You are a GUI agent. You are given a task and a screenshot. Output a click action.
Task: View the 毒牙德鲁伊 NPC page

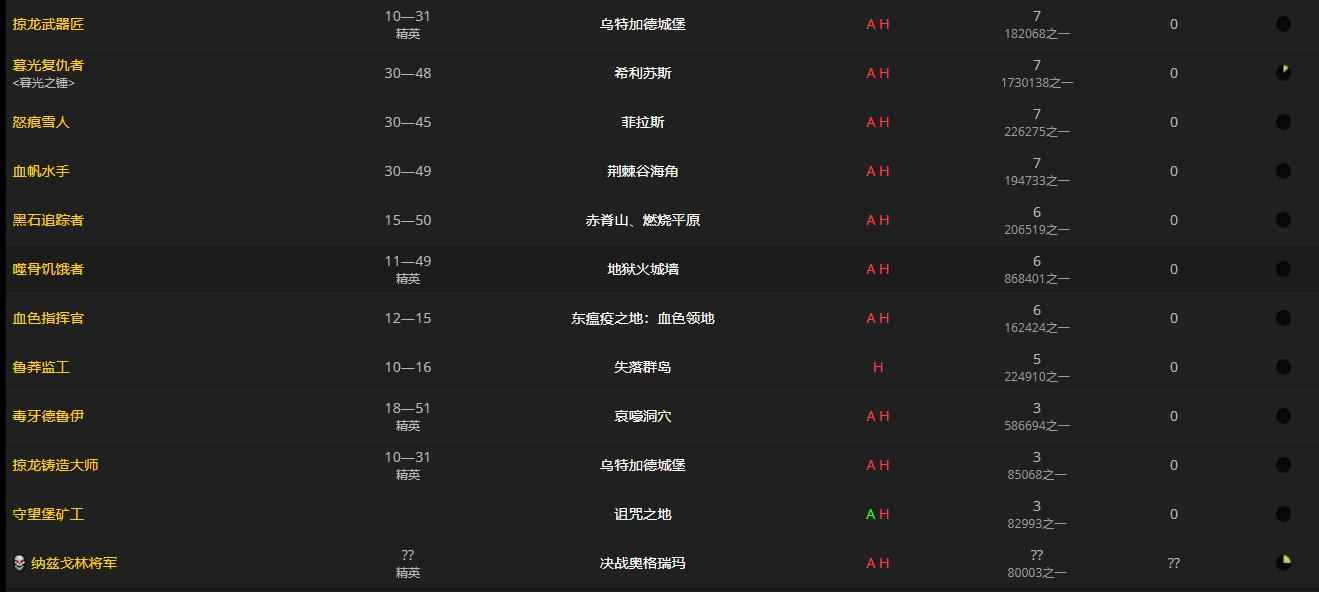[48, 416]
